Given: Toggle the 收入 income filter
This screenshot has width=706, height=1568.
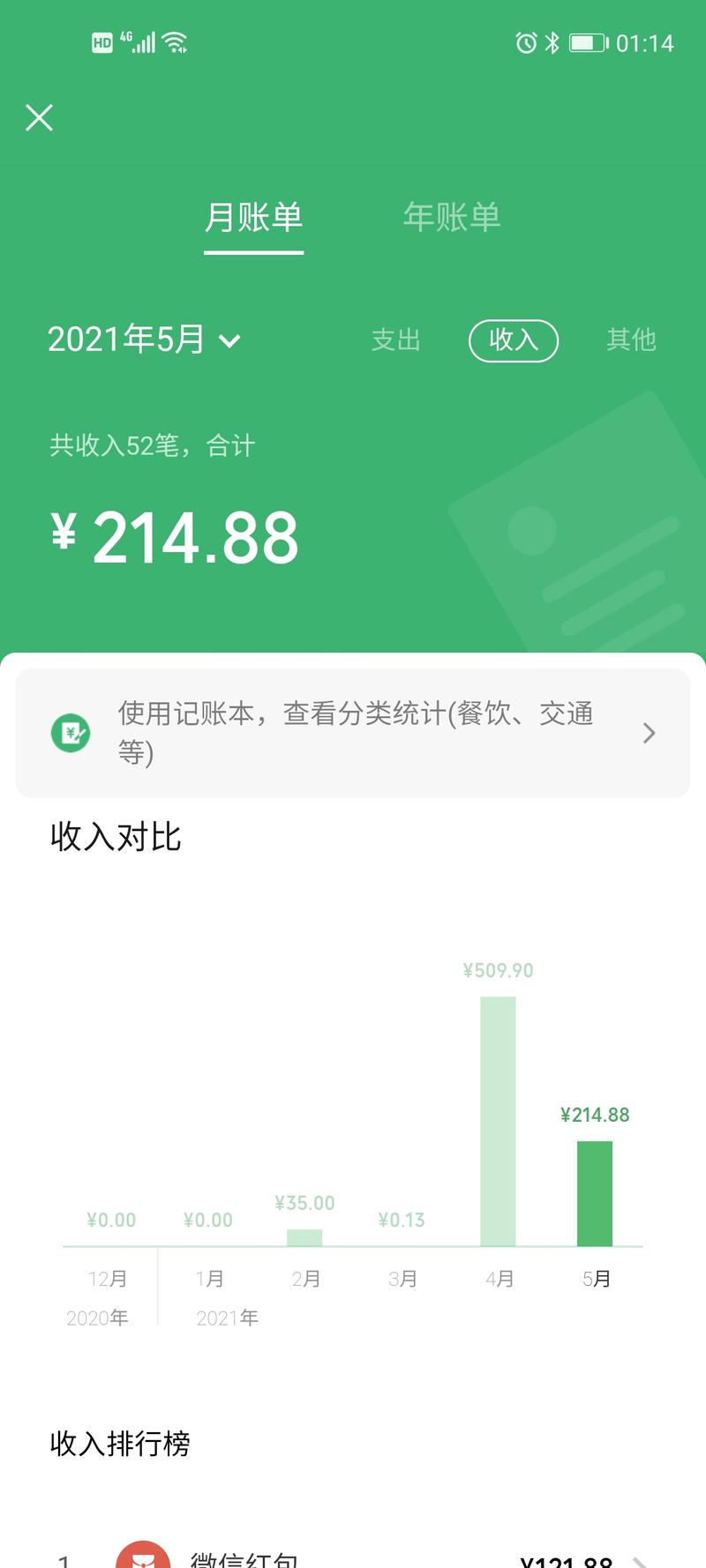Looking at the screenshot, I should tap(513, 340).
